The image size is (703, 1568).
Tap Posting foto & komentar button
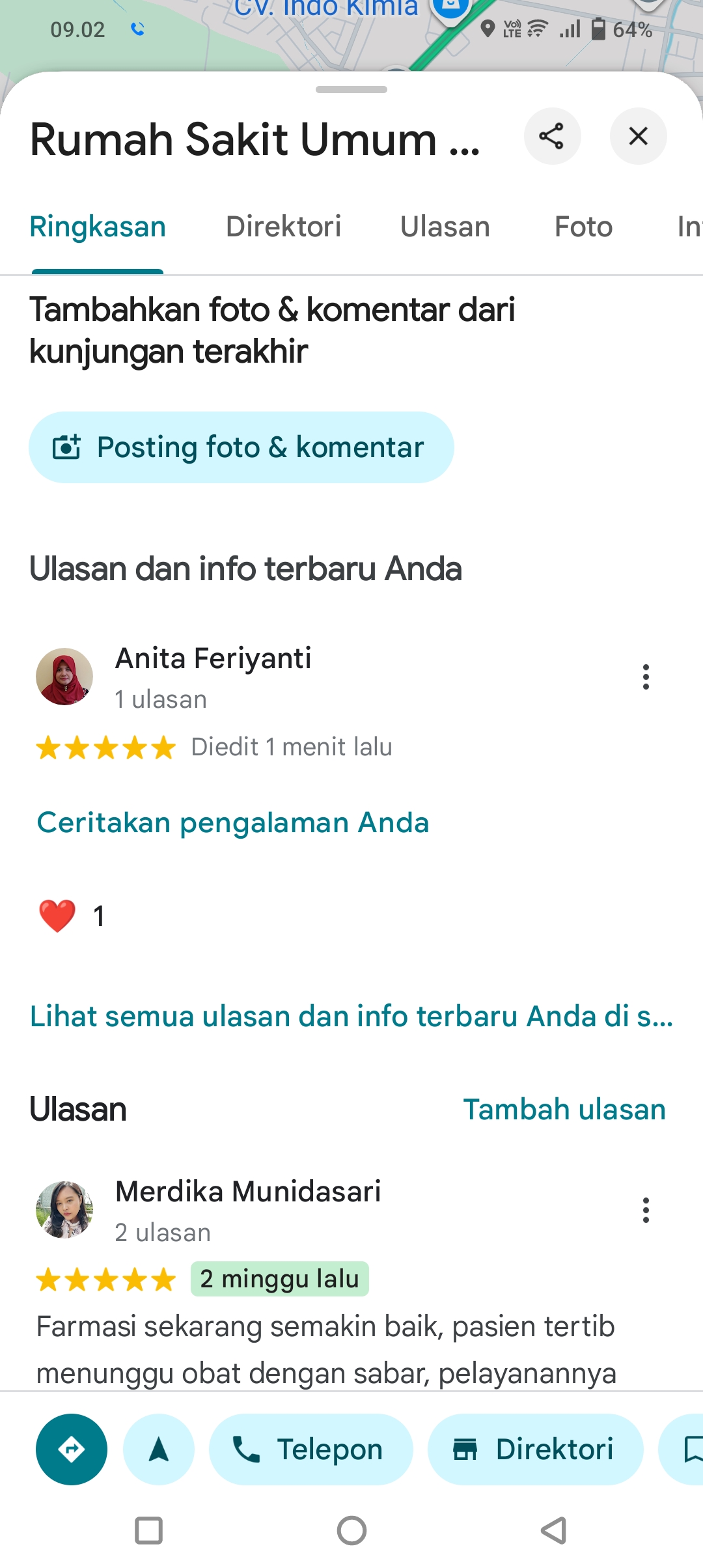click(241, 447)
